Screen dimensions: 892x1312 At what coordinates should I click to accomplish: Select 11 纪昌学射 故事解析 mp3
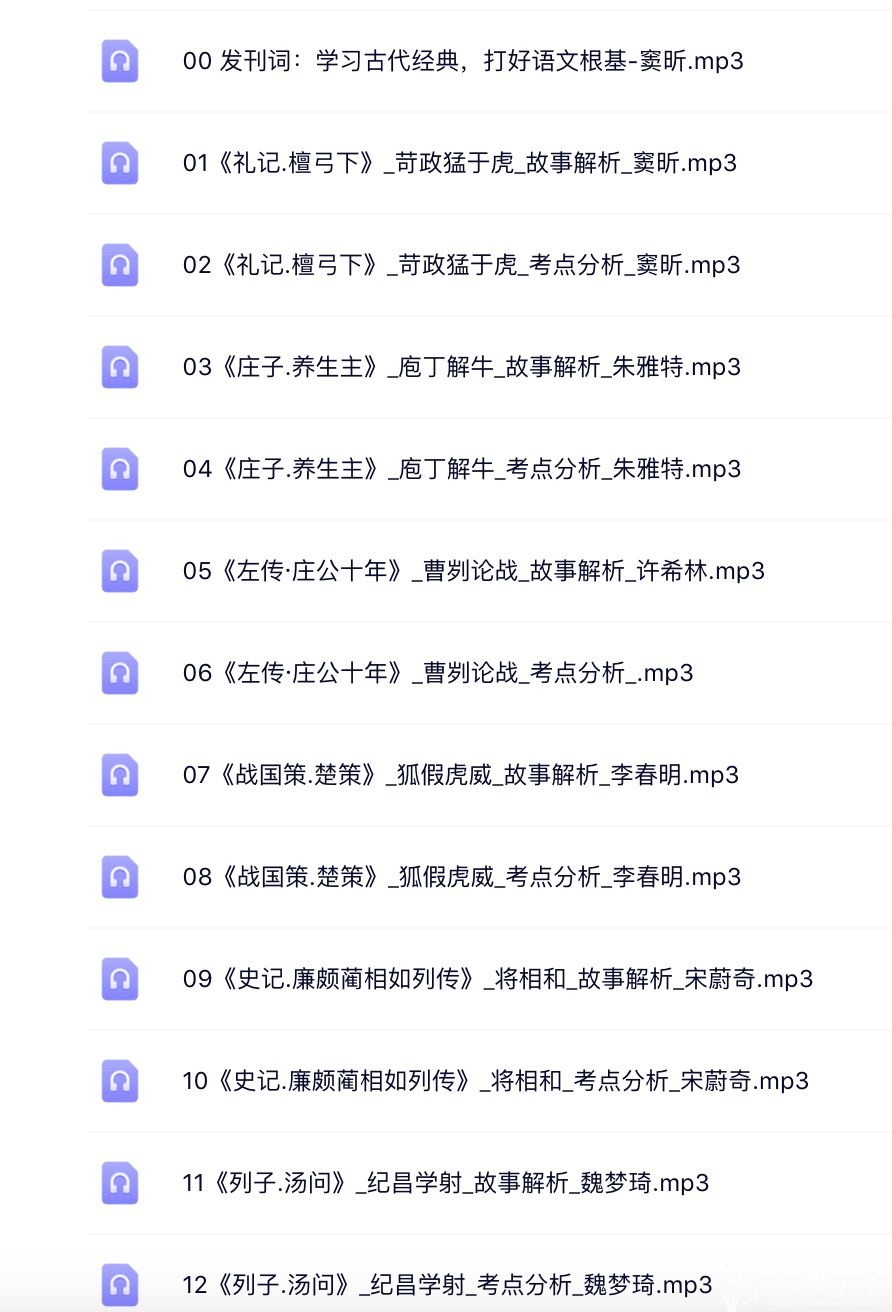pyautogui.click(x=445, y=1183)
